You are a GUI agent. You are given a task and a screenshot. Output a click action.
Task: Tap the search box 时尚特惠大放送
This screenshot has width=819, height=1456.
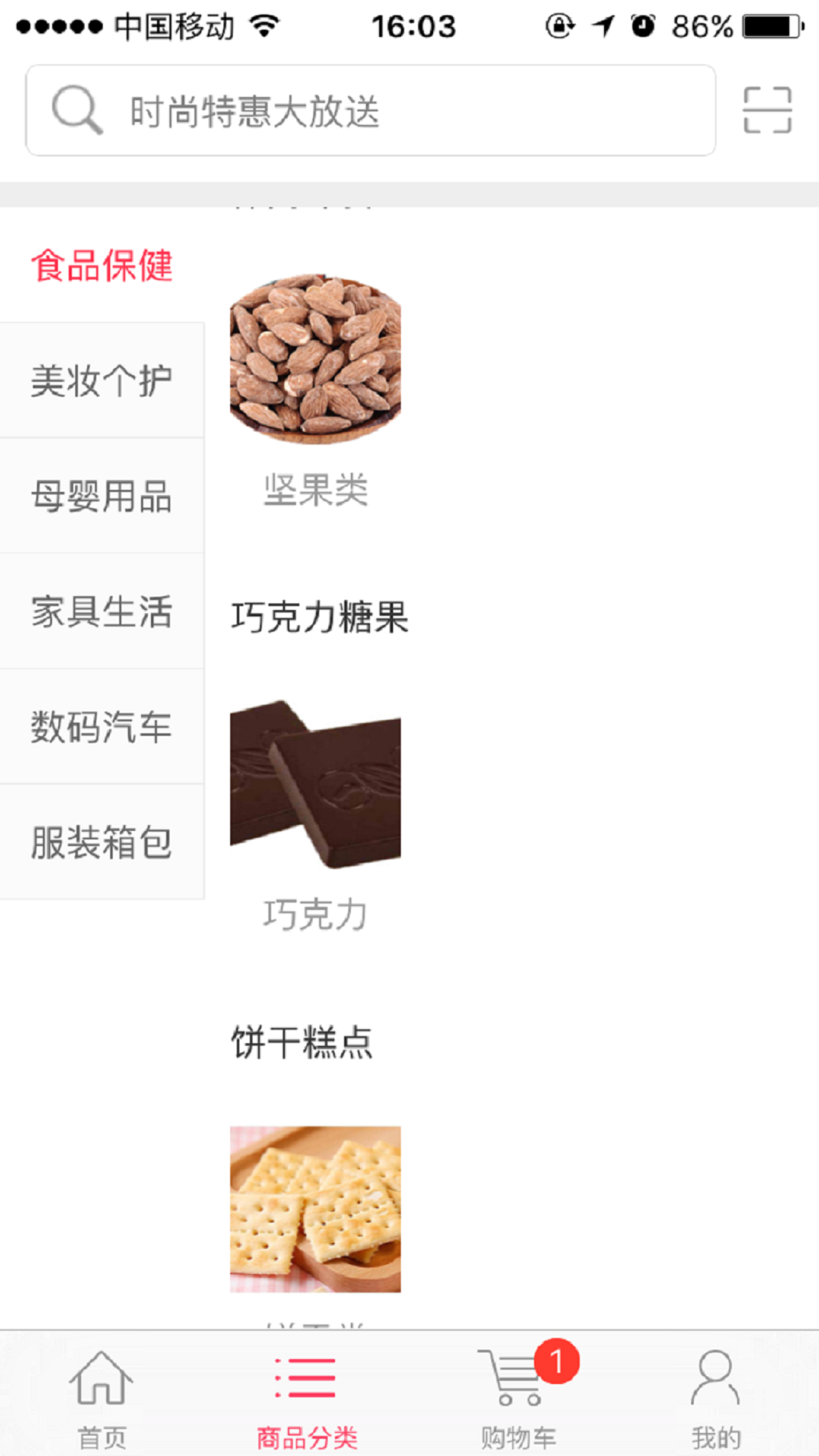tap(369, 110)
